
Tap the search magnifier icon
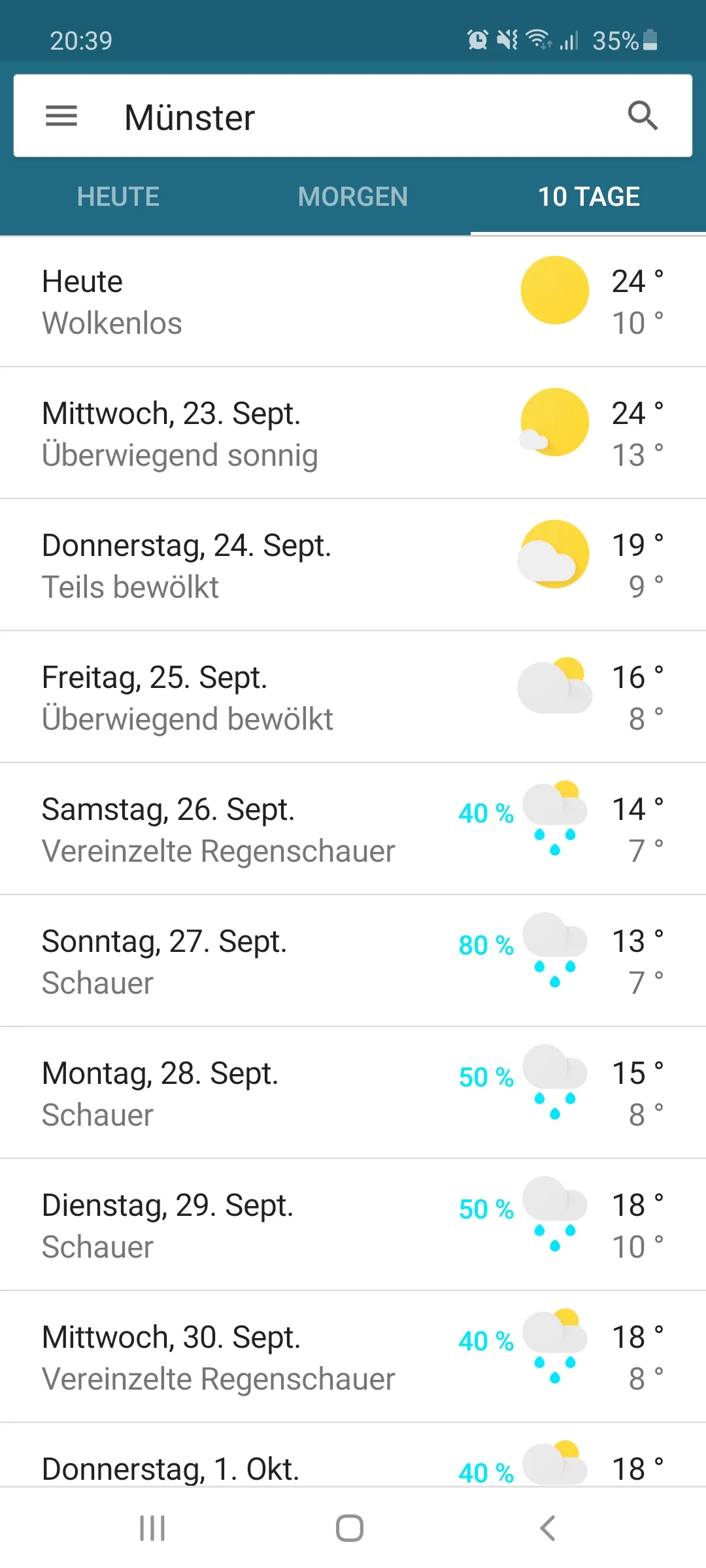(x=643, y=115)
